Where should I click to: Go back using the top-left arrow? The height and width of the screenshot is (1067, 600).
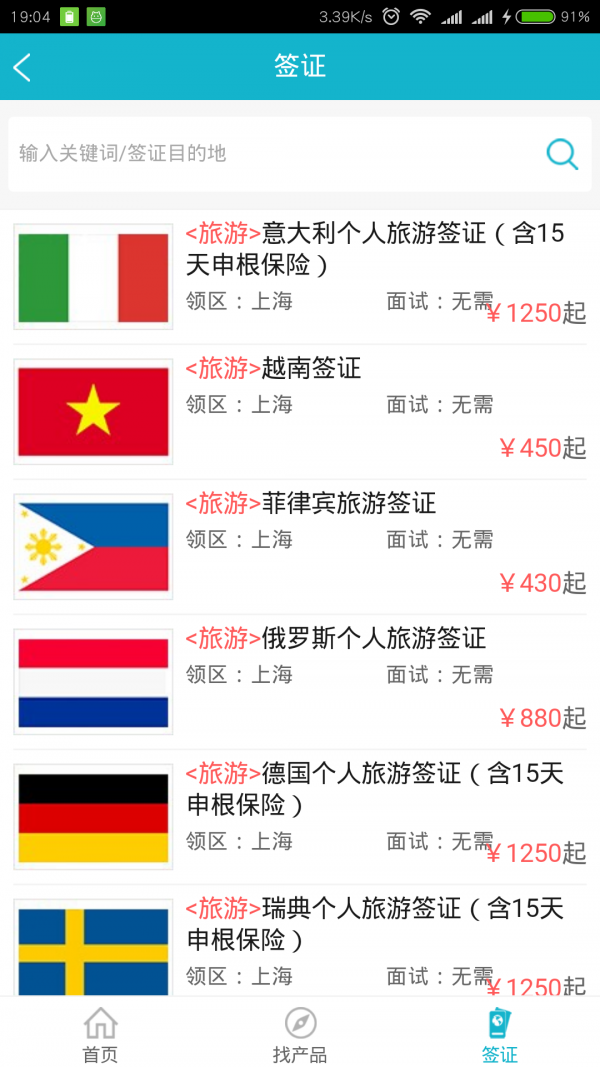point(23,67)
